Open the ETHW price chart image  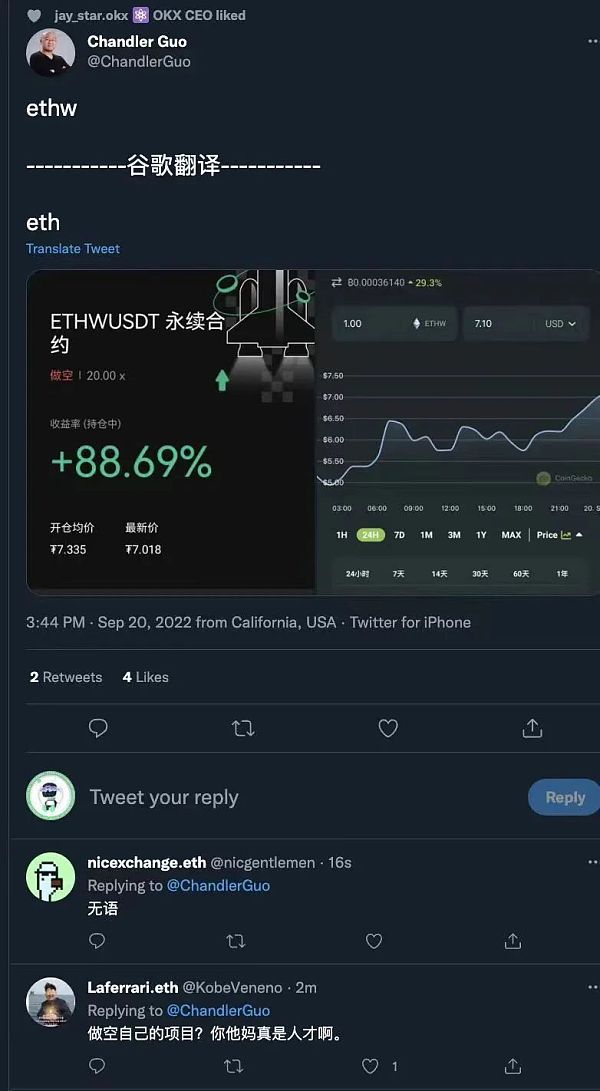[458, 430]
